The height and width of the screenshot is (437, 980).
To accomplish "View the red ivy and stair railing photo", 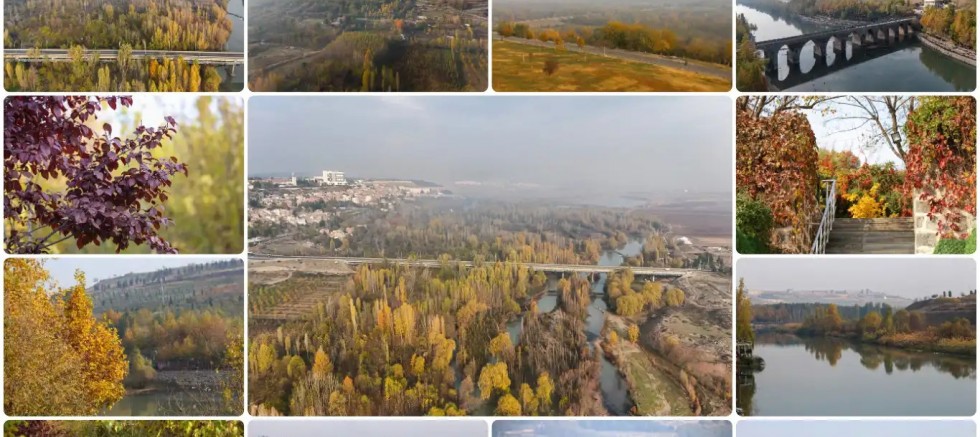I will coord(856,174).
